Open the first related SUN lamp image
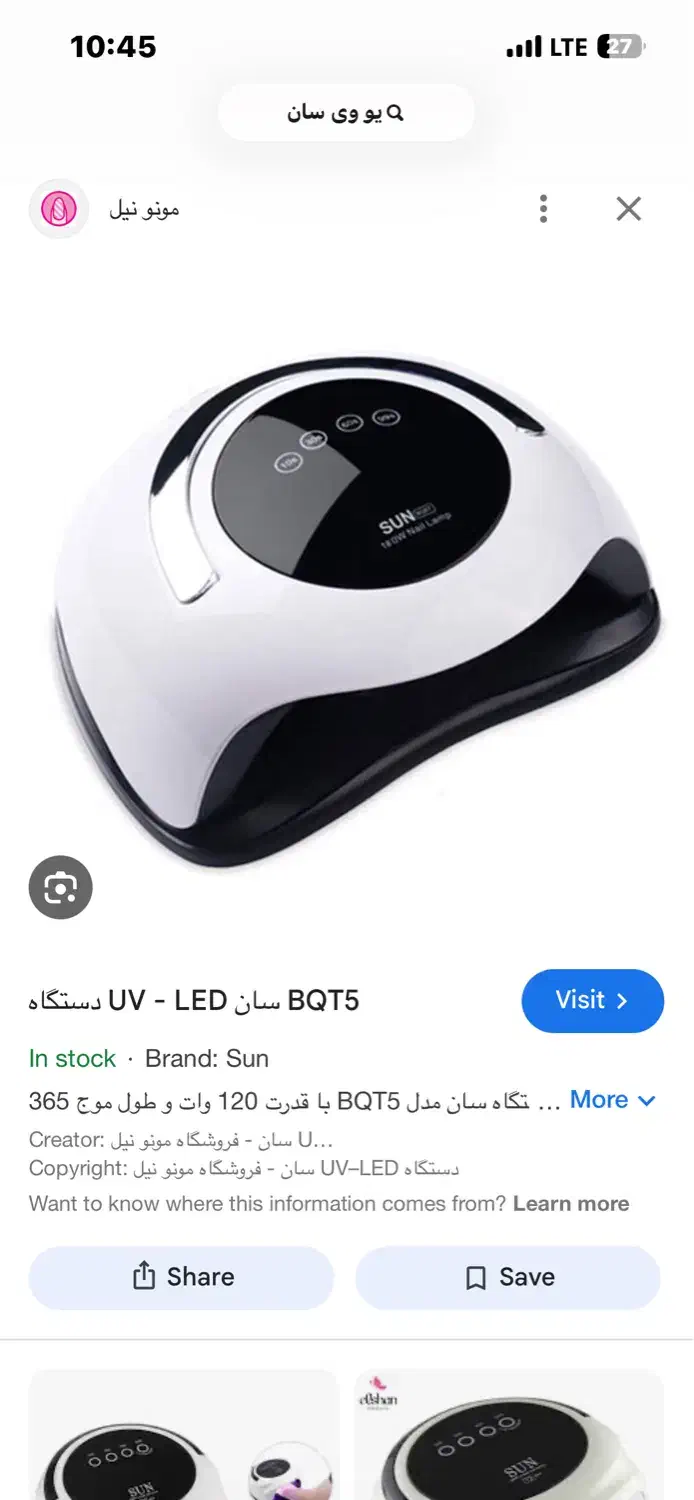This screenshot has height=1500, width=694. pos(183,1440)
